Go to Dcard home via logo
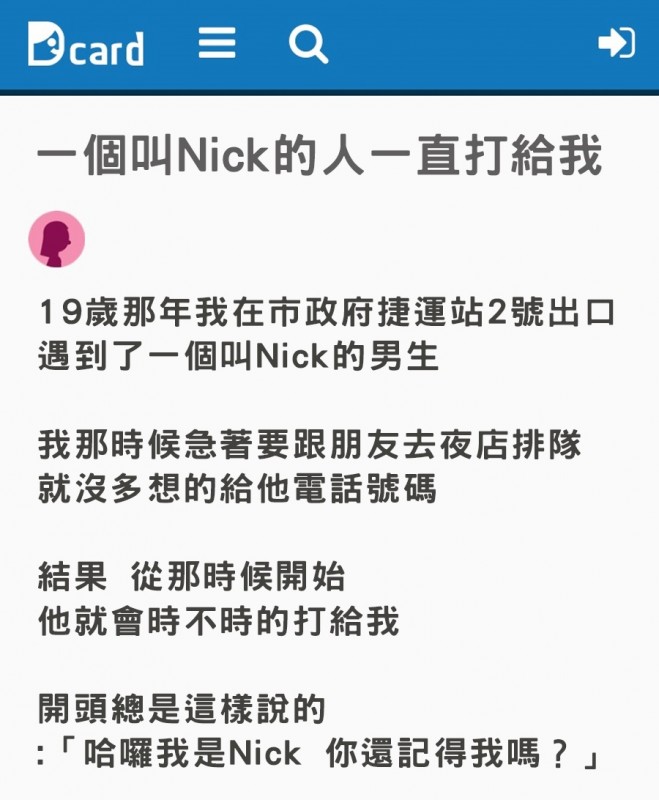 (85, 45)
